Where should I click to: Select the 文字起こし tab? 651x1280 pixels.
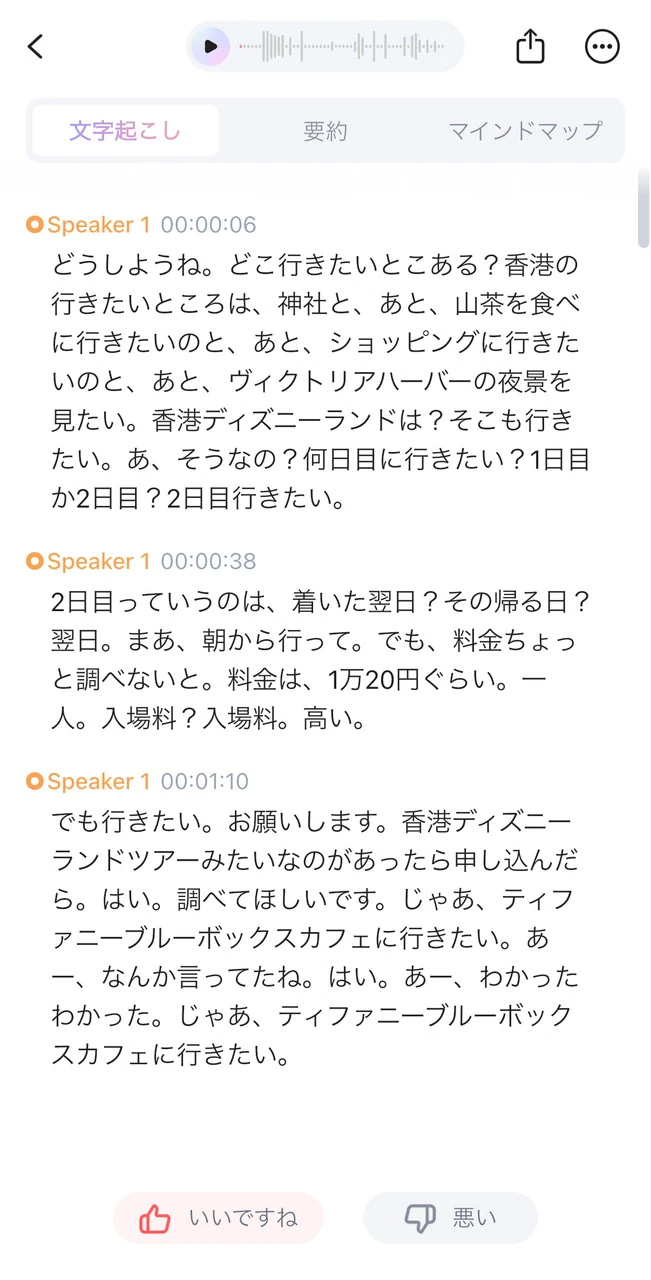point(125,131)
